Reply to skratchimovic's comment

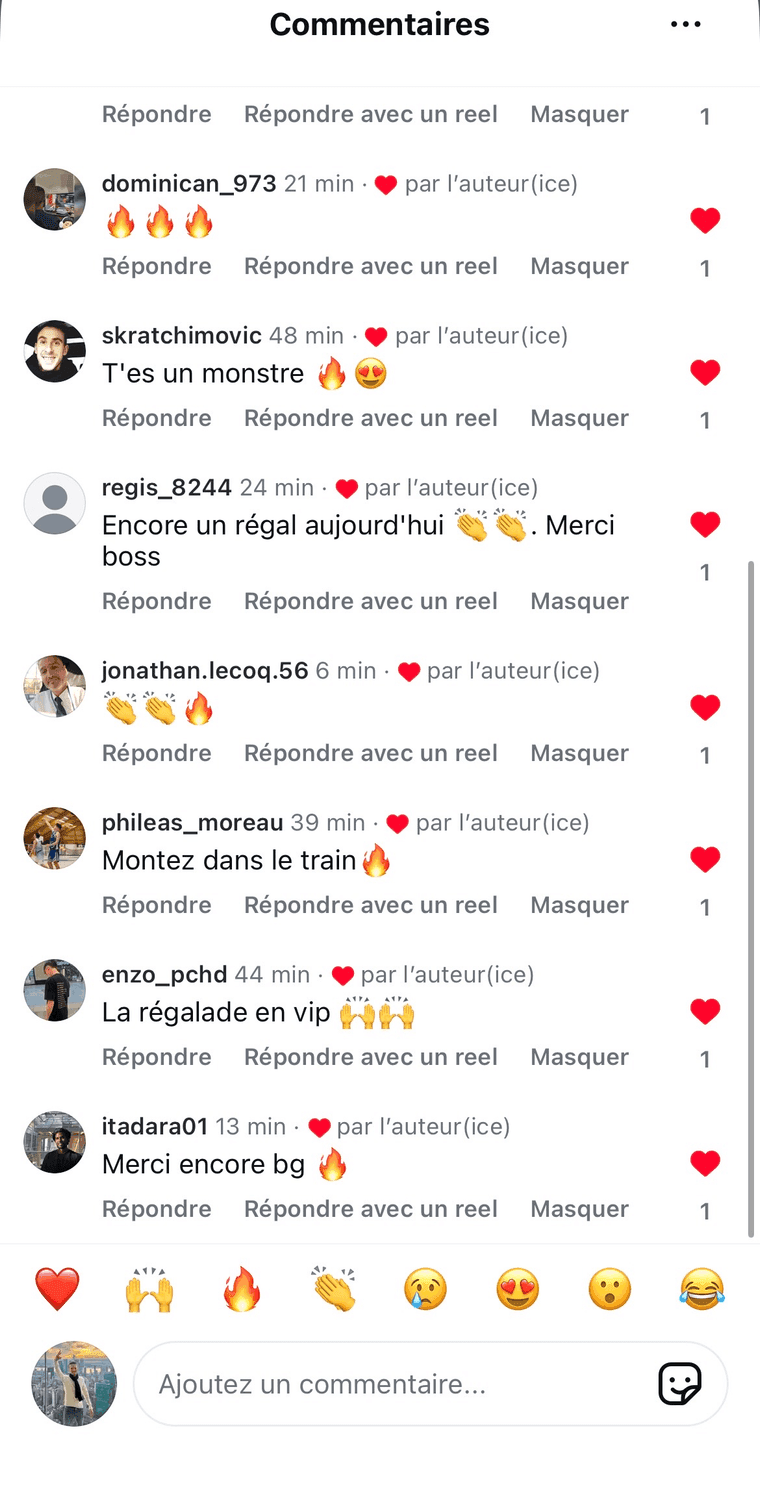click(157, 418)
